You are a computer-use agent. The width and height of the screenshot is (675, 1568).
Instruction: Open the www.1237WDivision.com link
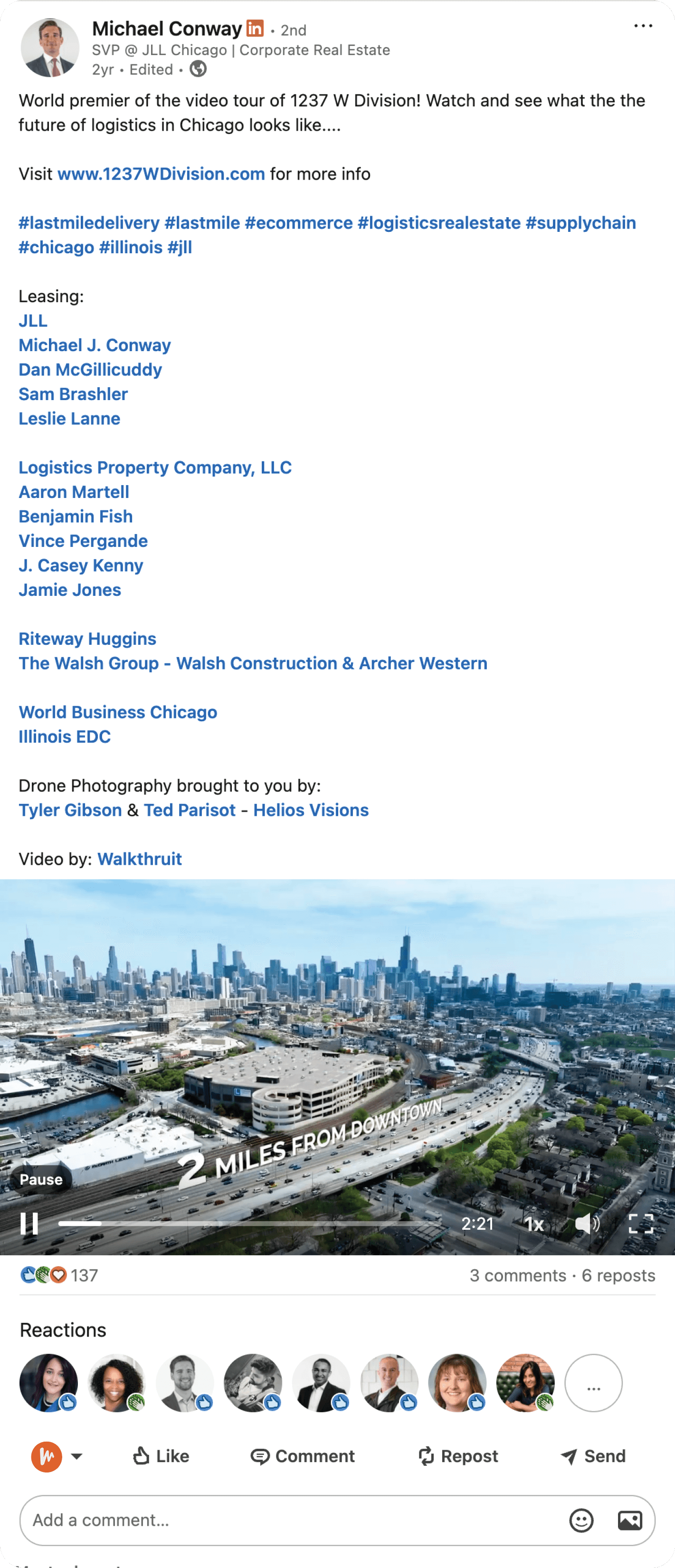161,174
